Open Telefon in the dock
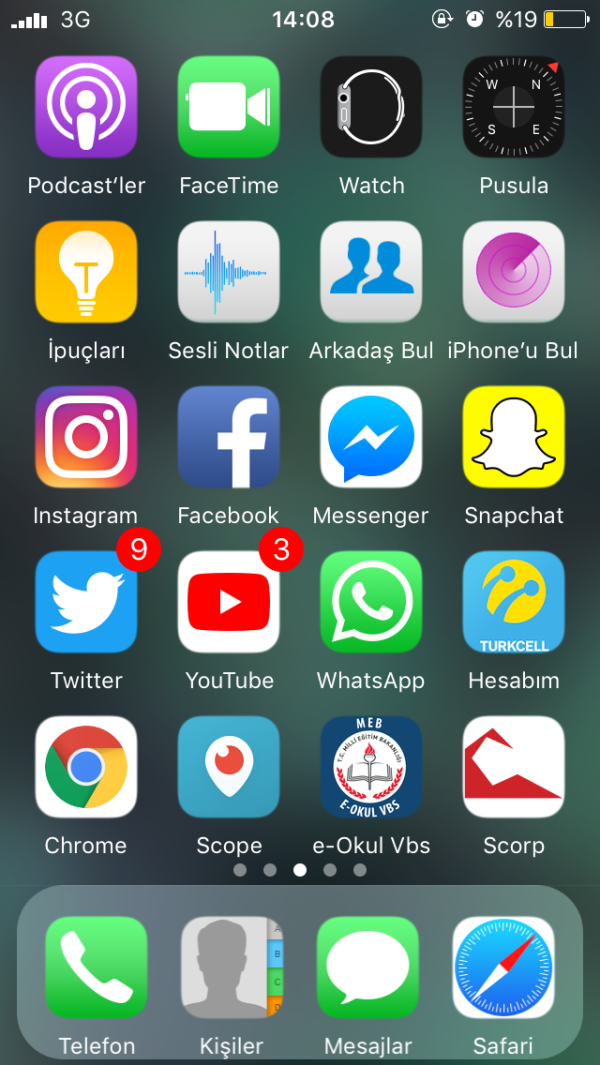This screenshot has width=600, height=1065. pos(96,968)
